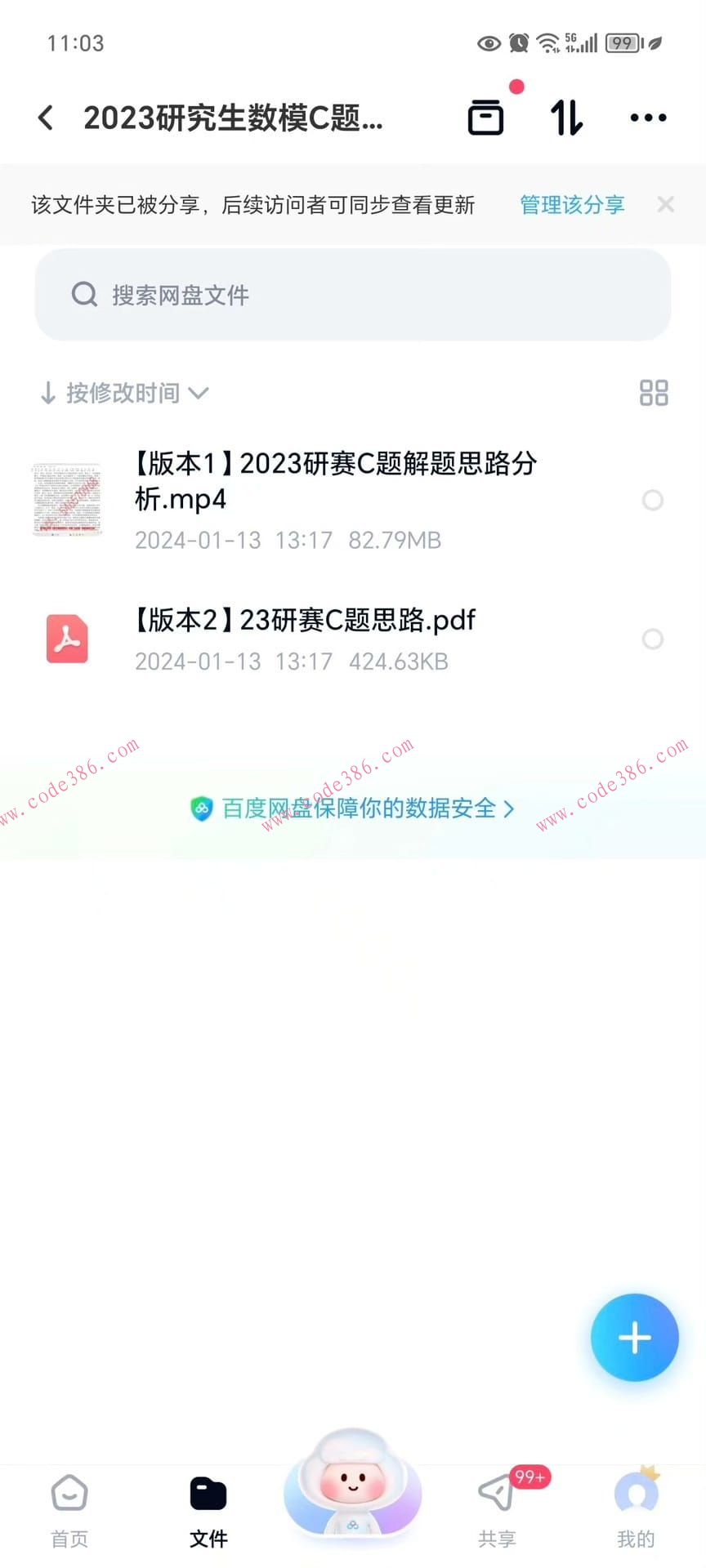Tap the blue plus floating button
The image size is (706, 1568).
pos(635,1337)
